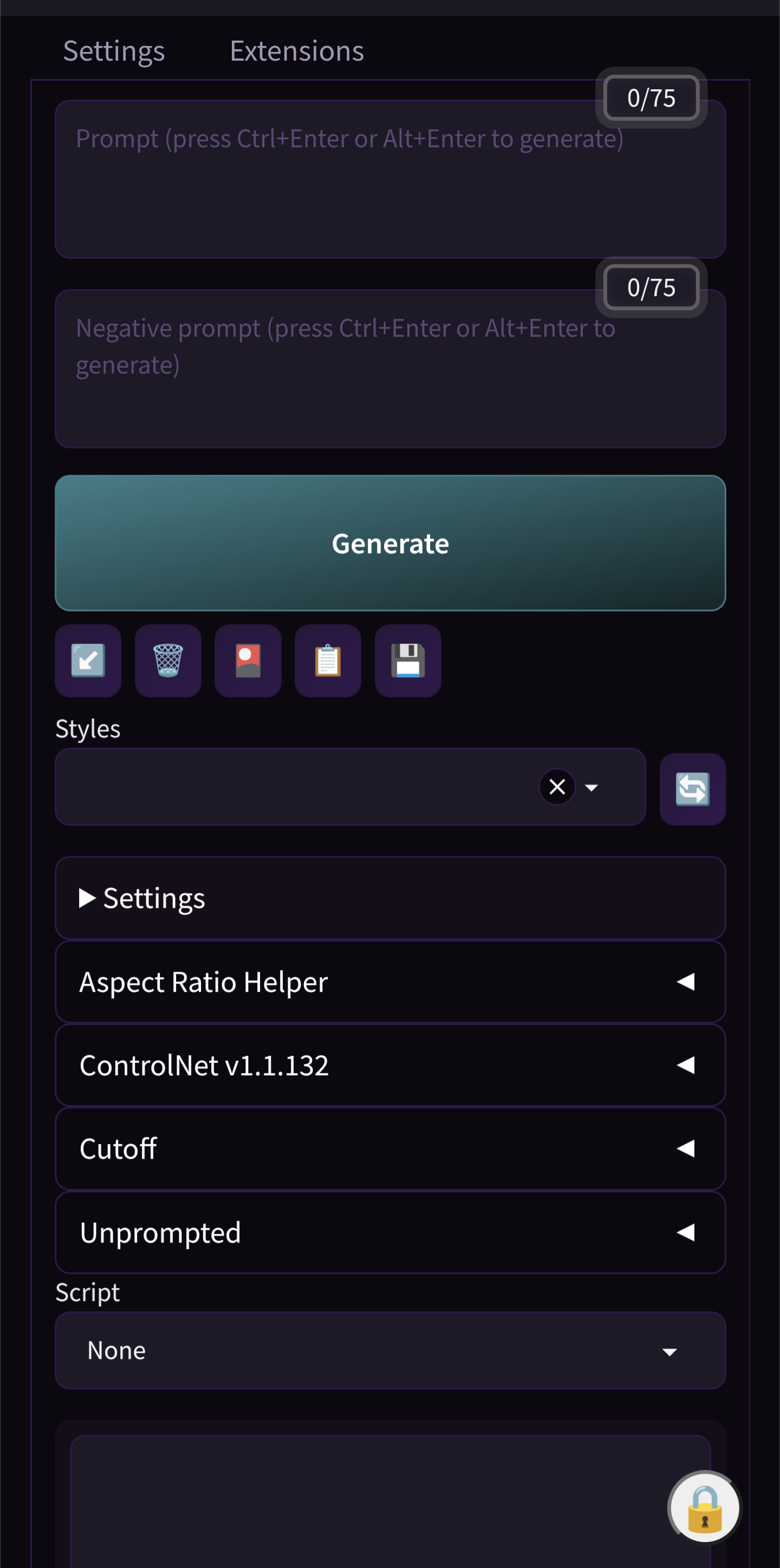Expand the Unprompted panel
Screen dimensions: 780x1568
pos(391,1233)
